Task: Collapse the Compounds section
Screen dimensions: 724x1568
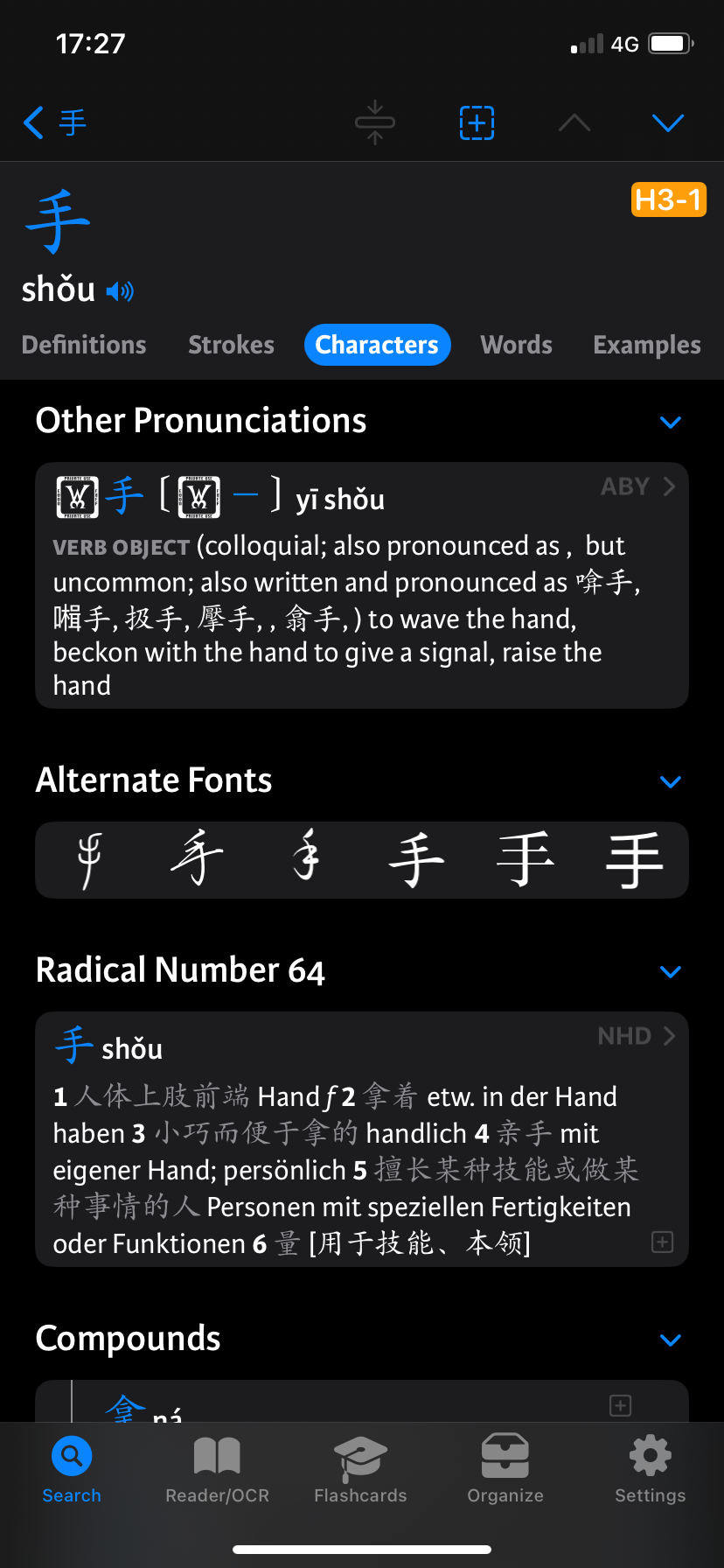Action: point(671,1340)
